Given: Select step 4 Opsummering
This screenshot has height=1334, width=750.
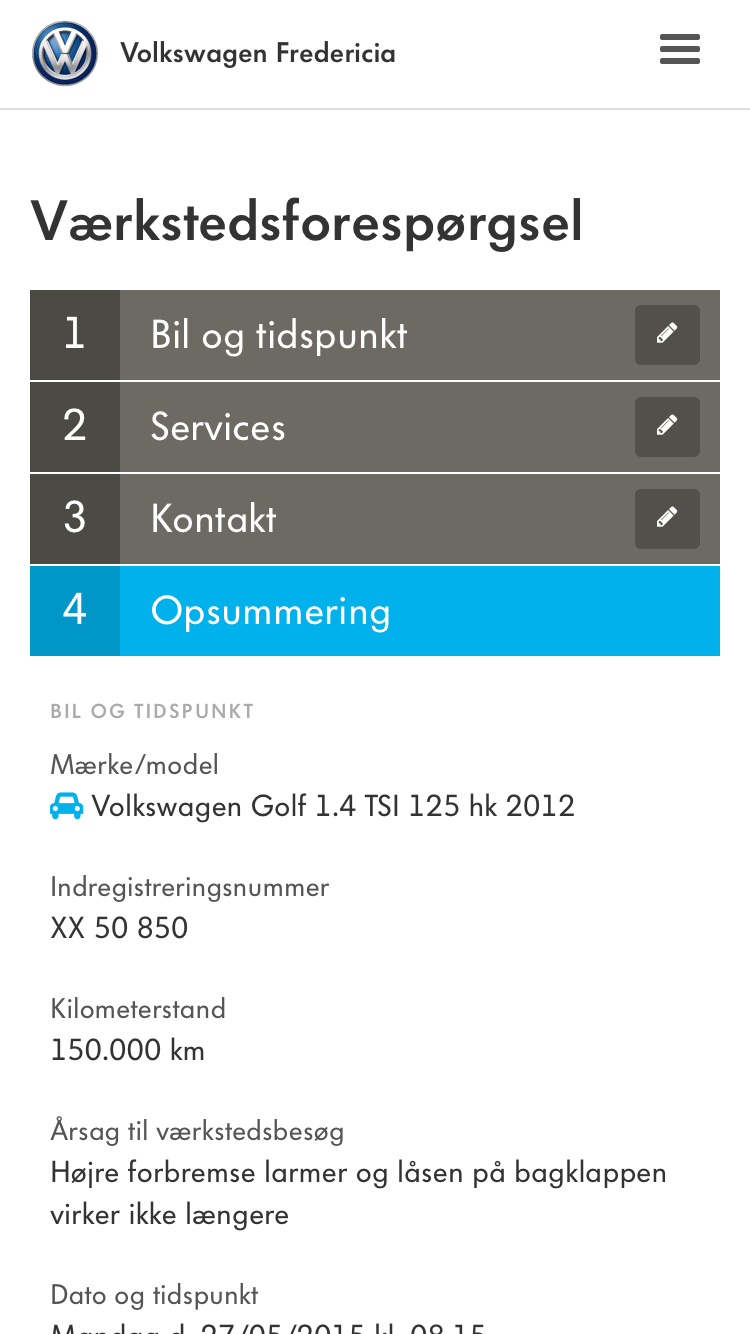Looking at the screenshot, I should pos(375,611).
